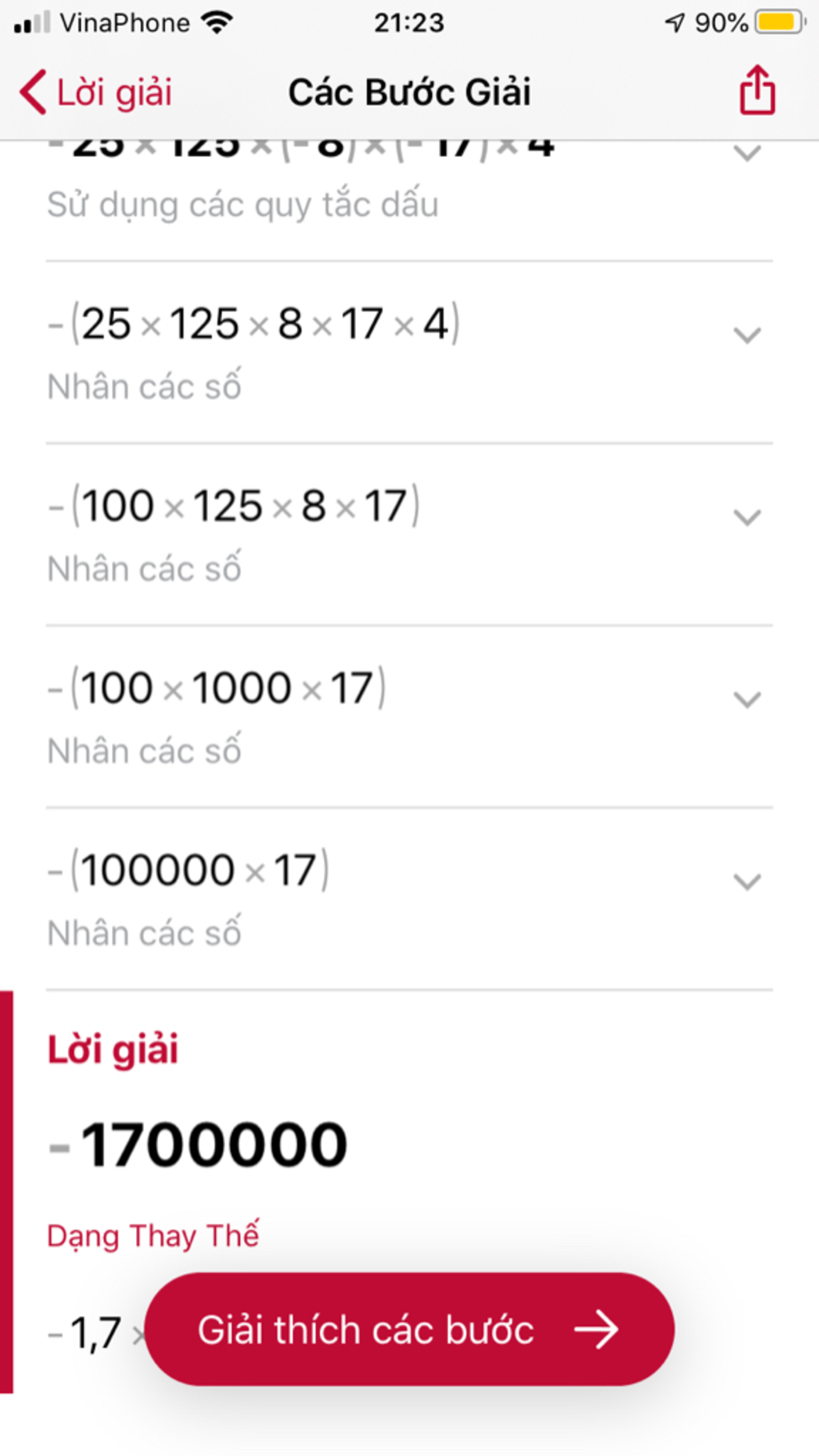Share the solution steps

point(757,91)
